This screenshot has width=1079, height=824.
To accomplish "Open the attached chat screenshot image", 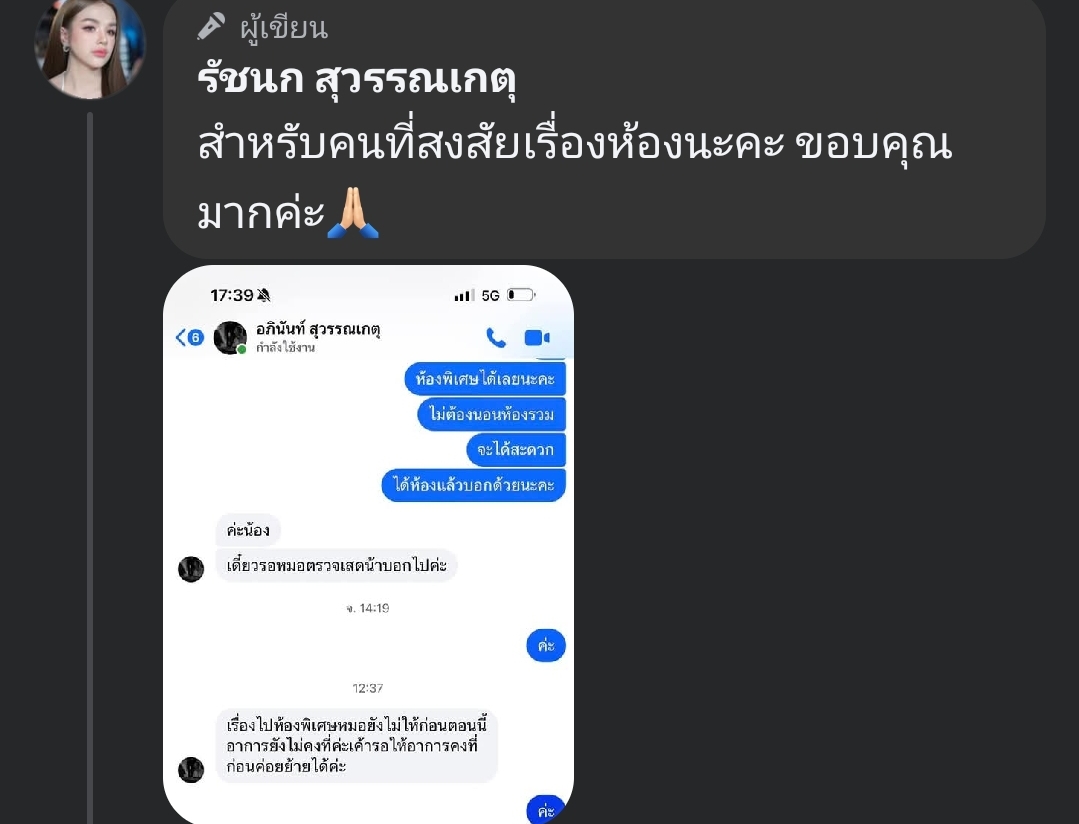I will 368,545.
